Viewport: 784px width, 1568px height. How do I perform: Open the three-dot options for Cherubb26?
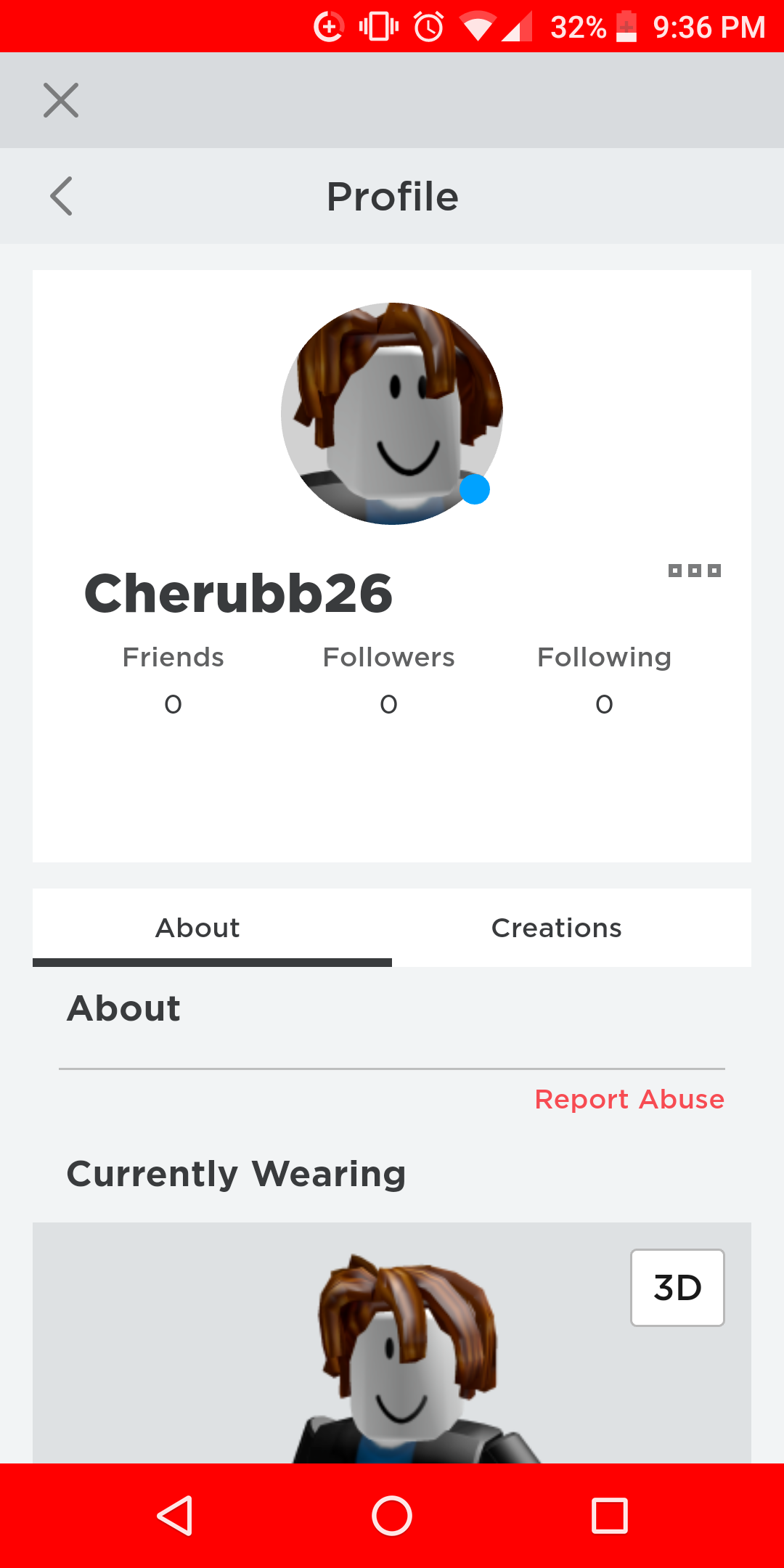tap(694, 571)
